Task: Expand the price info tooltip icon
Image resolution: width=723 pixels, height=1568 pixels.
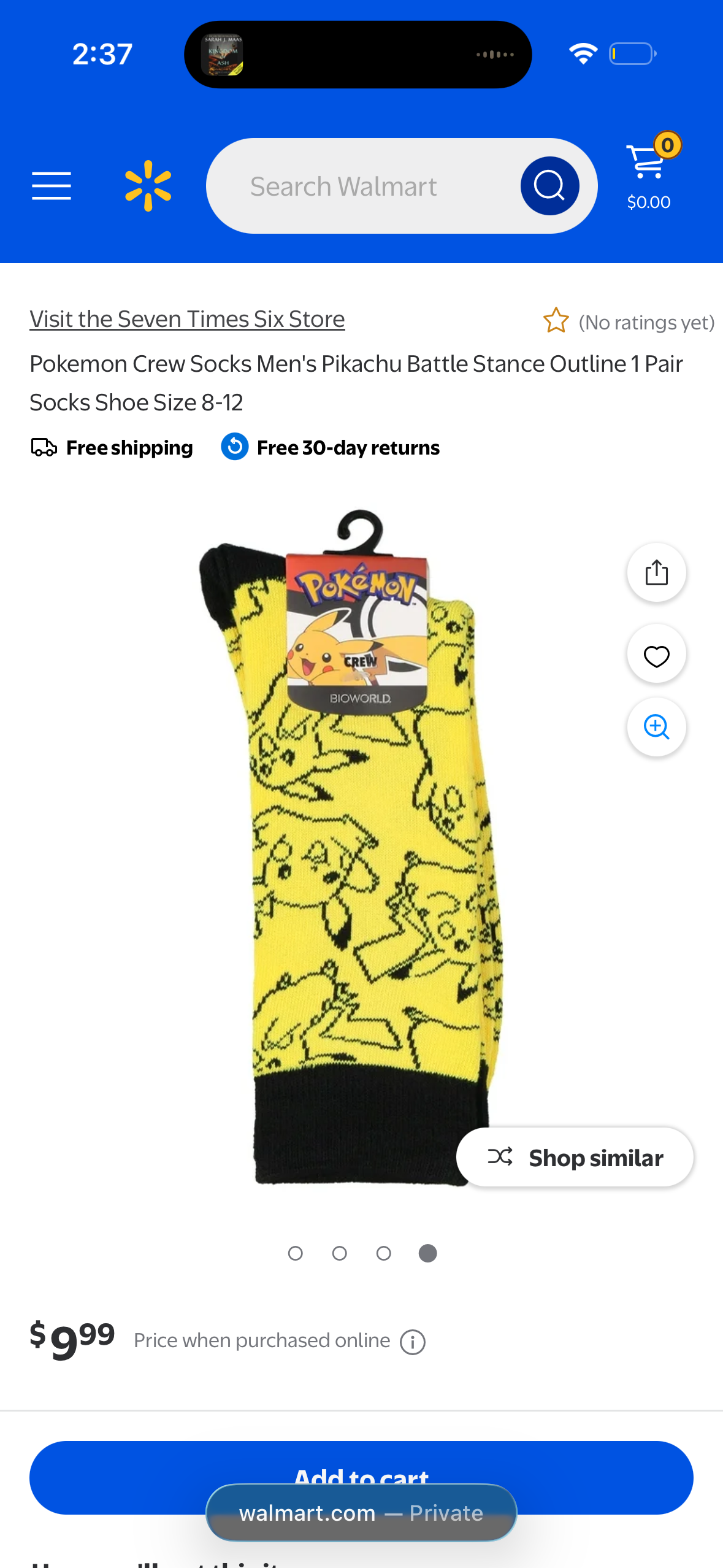Action: [x=413, y=1341]
